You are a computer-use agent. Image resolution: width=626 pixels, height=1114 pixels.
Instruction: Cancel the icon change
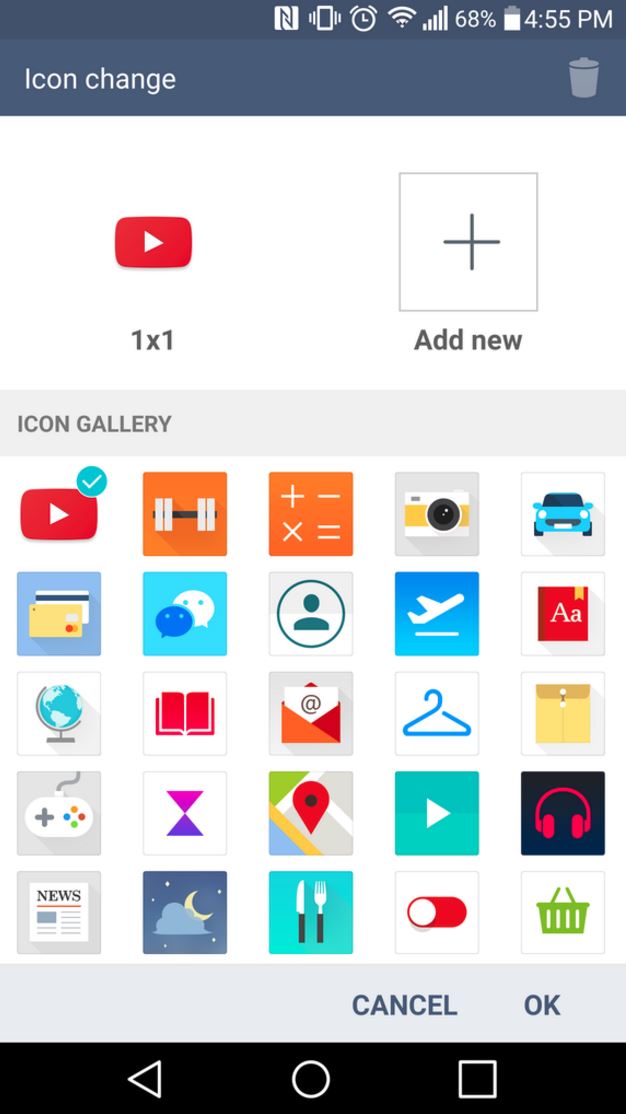404,1005
